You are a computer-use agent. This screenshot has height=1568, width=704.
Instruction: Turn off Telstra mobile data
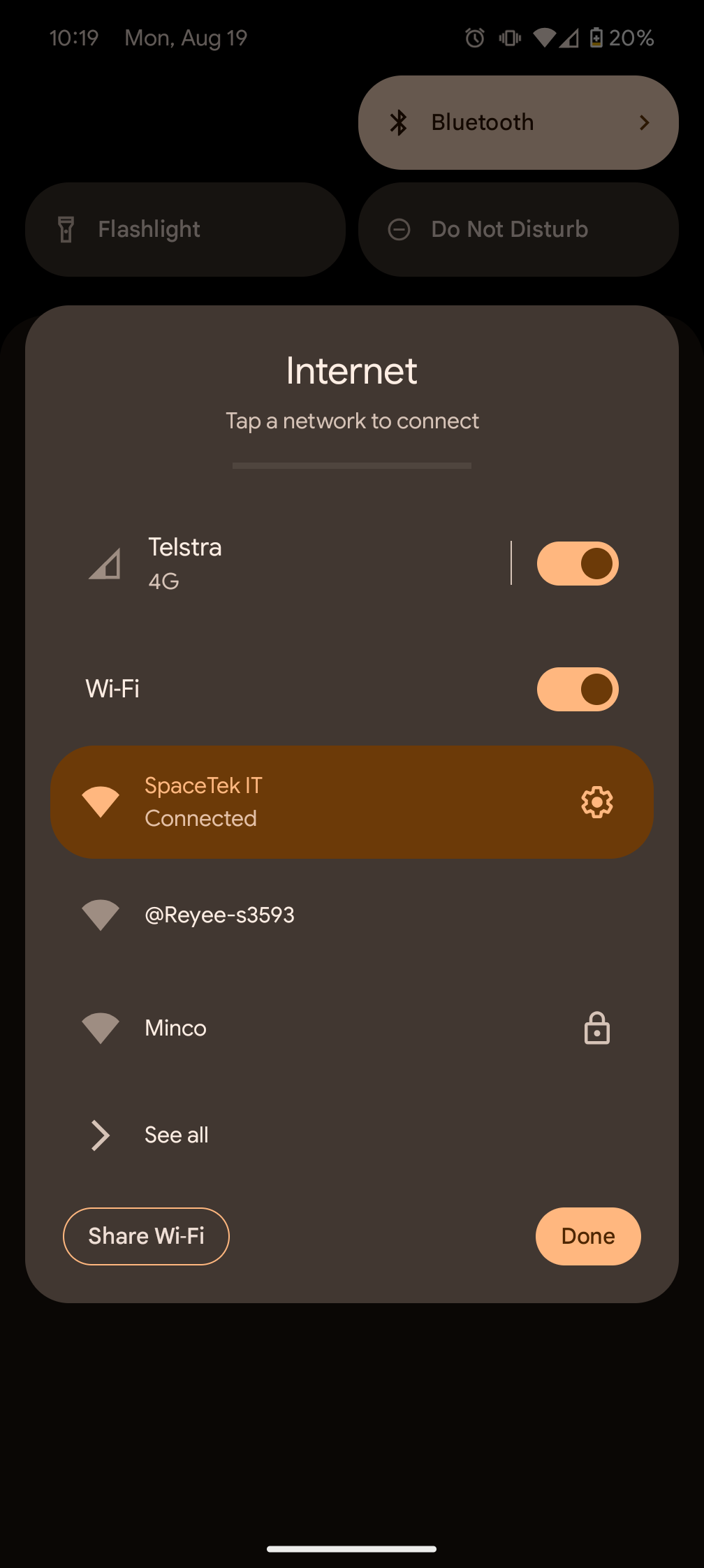(x=577, y=563)
